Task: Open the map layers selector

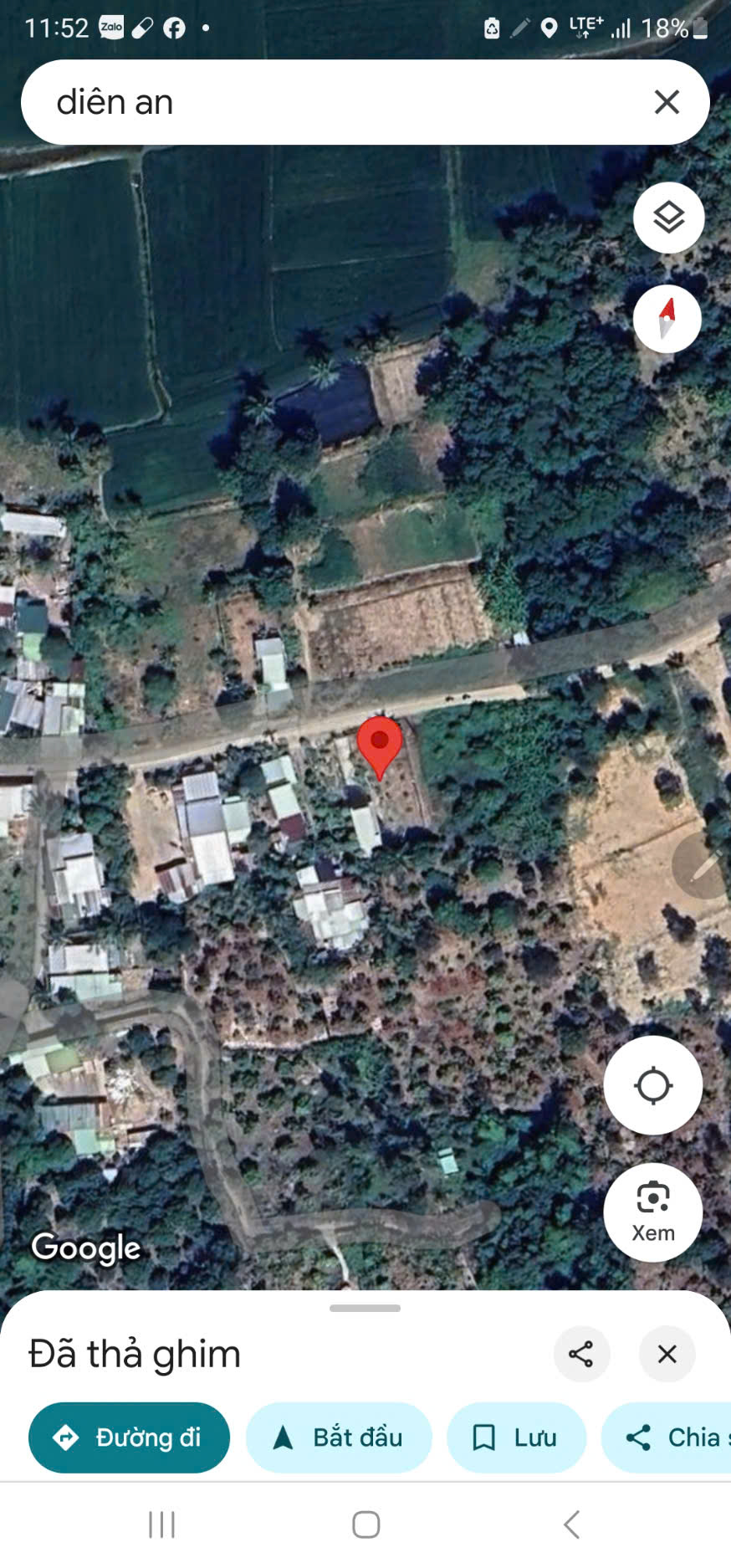Action: pos(668,218)
